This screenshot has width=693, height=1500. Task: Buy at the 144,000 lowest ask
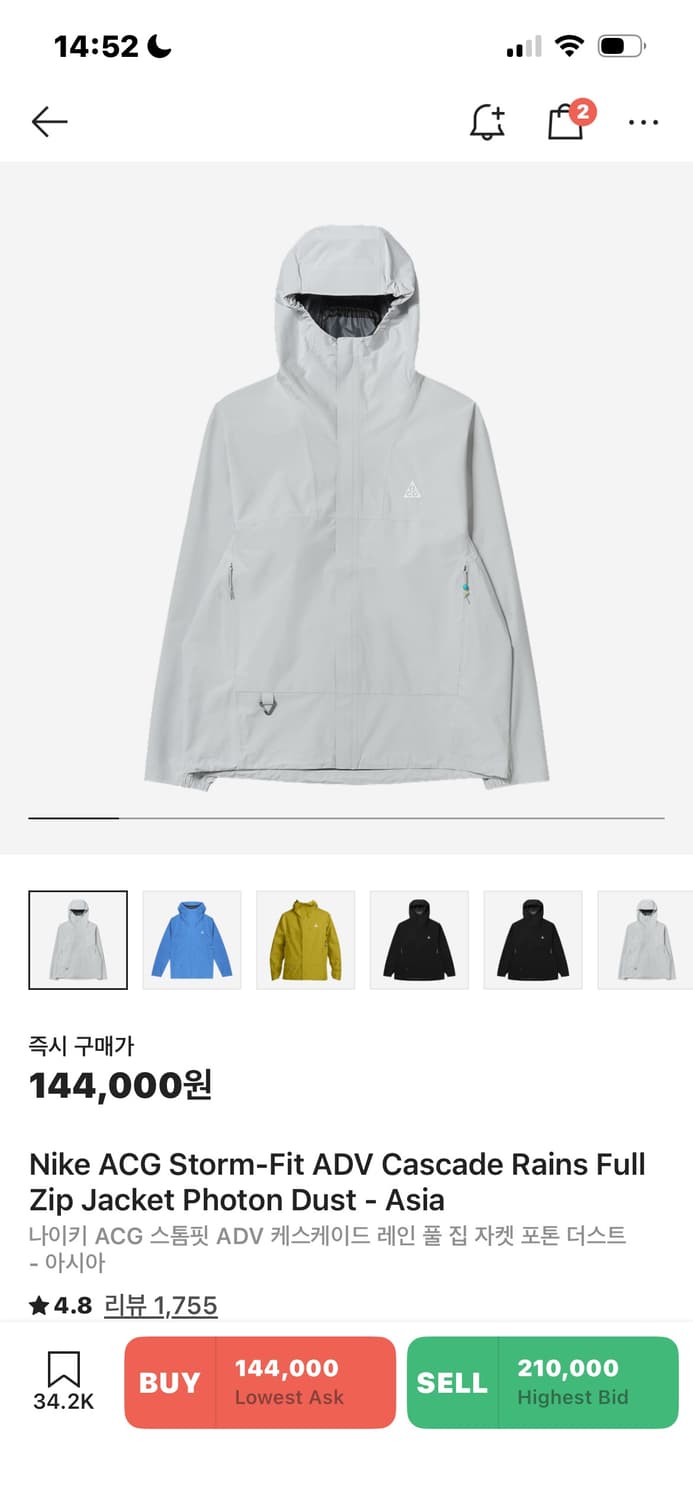260,1382
